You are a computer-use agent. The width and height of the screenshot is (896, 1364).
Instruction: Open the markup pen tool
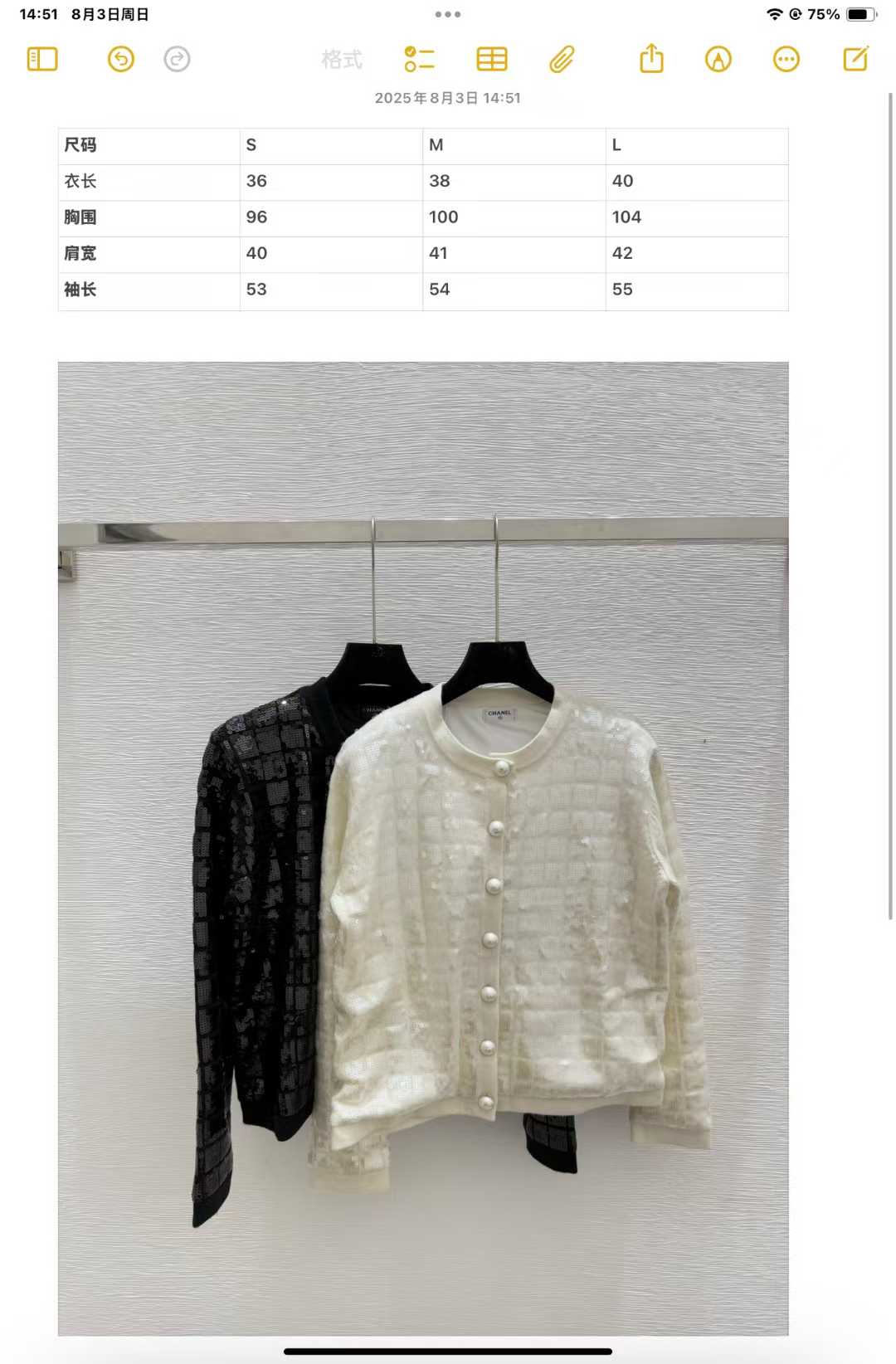coord(718,59)
